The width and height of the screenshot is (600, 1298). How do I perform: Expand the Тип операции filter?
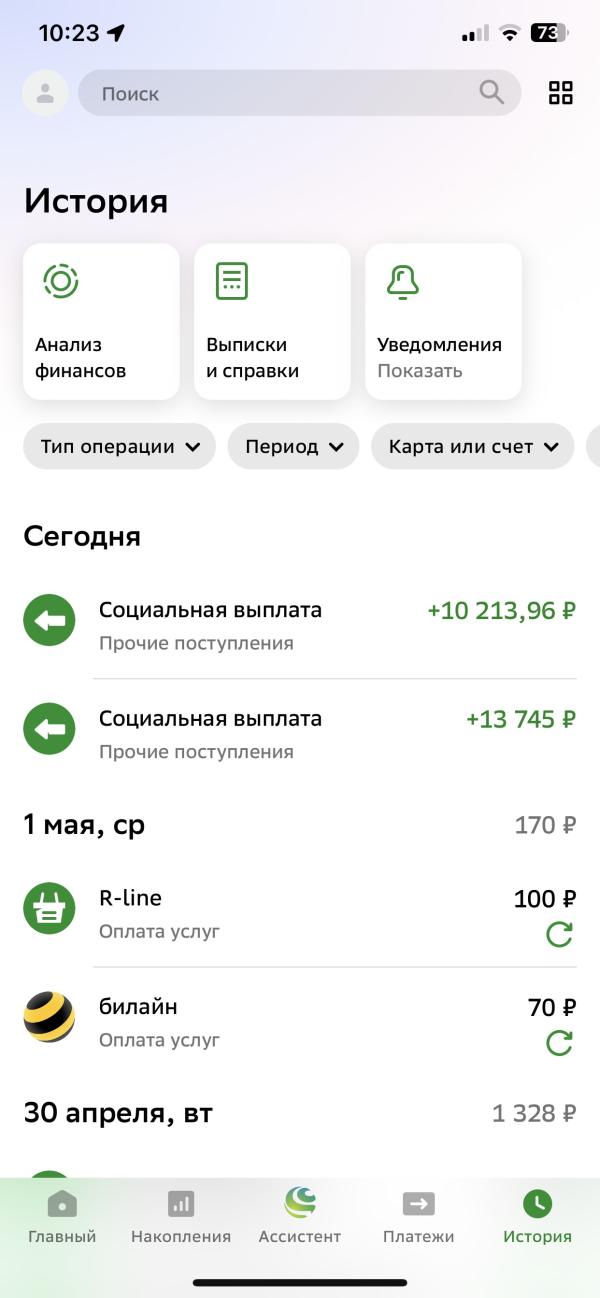coord(119,447)
